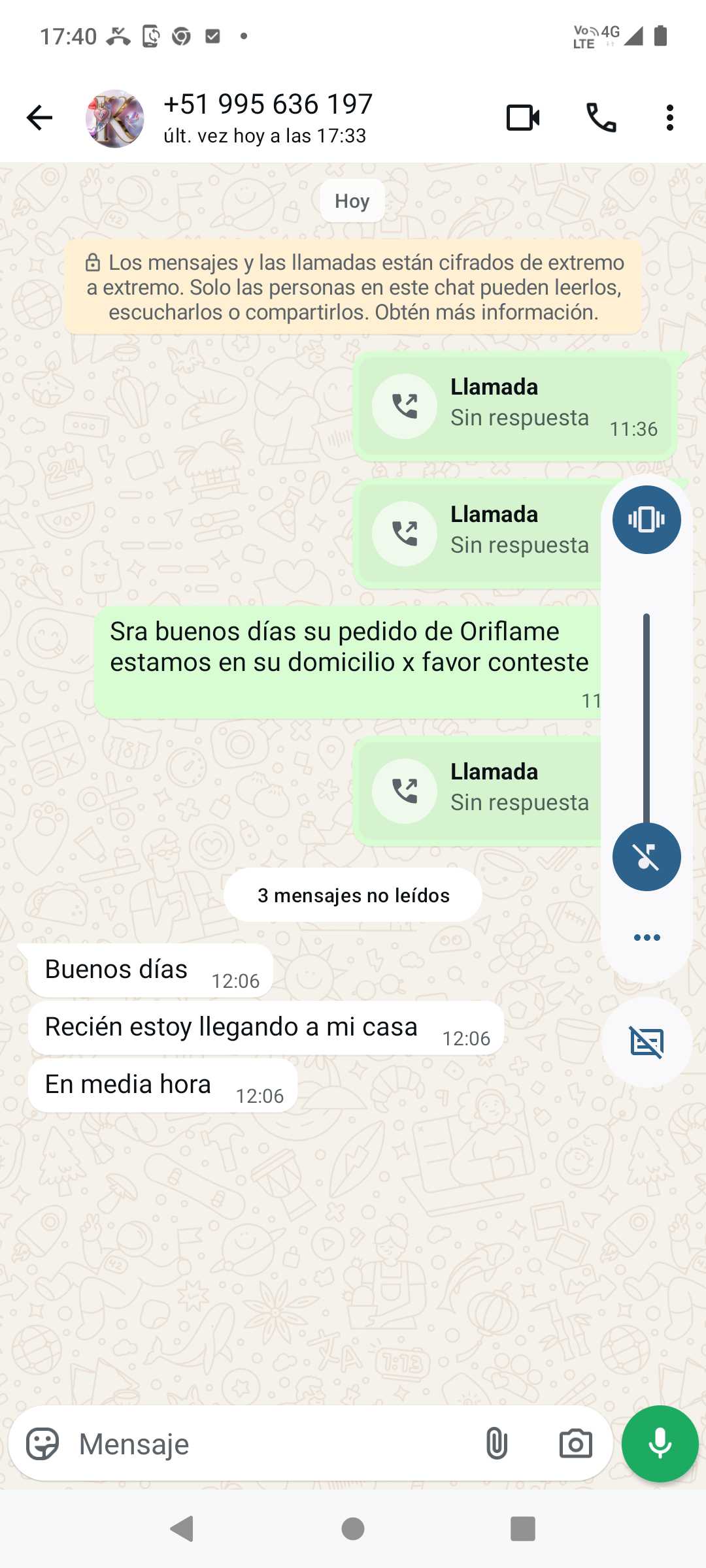Viewport: 706px width, 1568px height.
Task: Start a video call
Action: tap(523, 118)
